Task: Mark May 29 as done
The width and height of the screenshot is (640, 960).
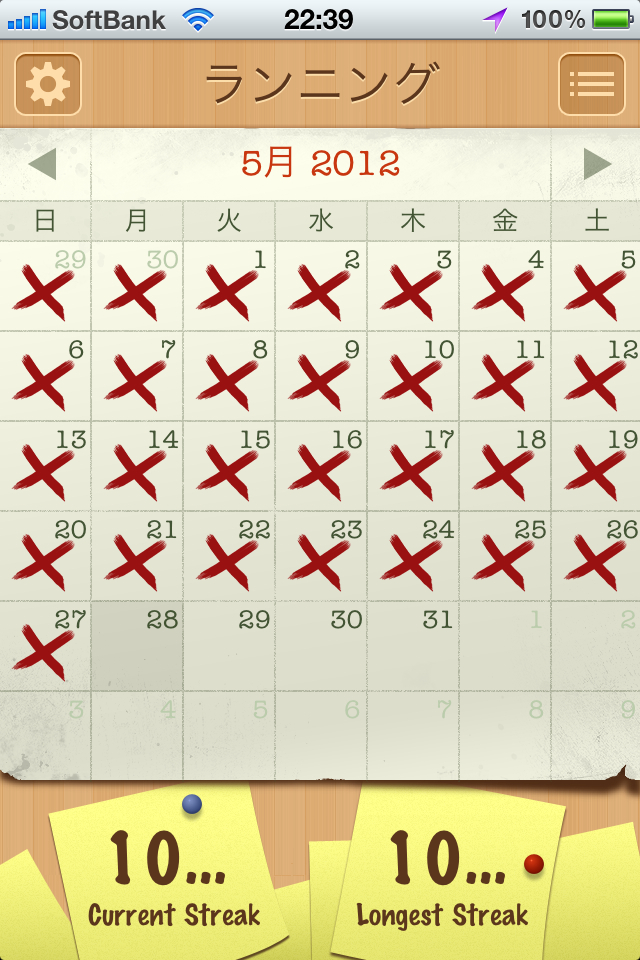Action: tap(229, 647)
